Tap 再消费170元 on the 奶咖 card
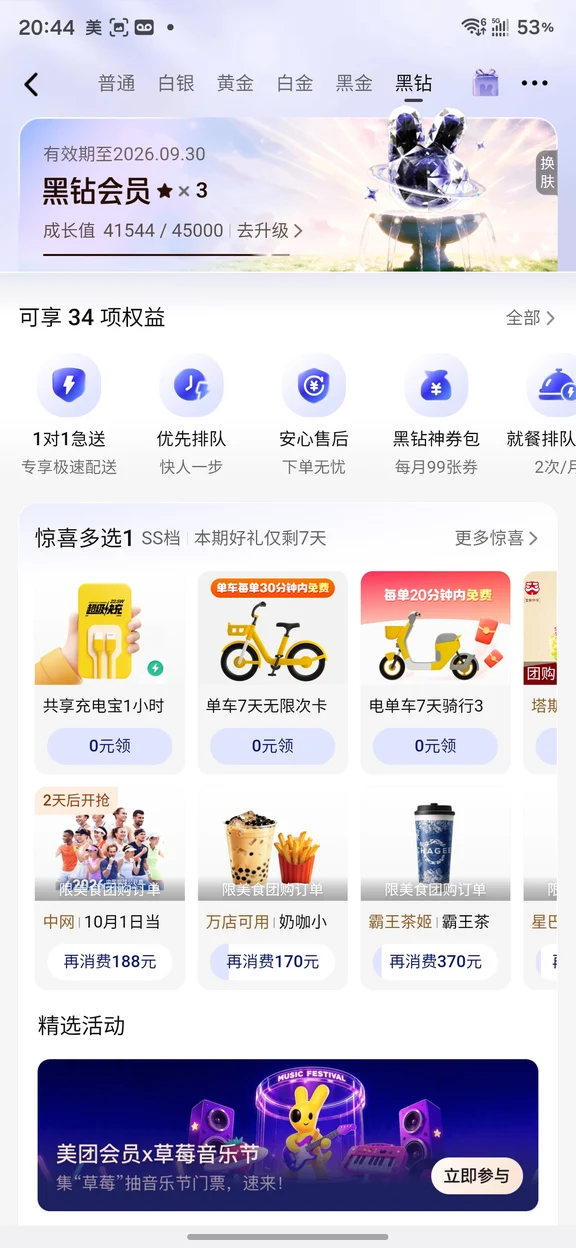This screenshot has height=1248, width=576. pyautogui.click(x=272, y=962)
